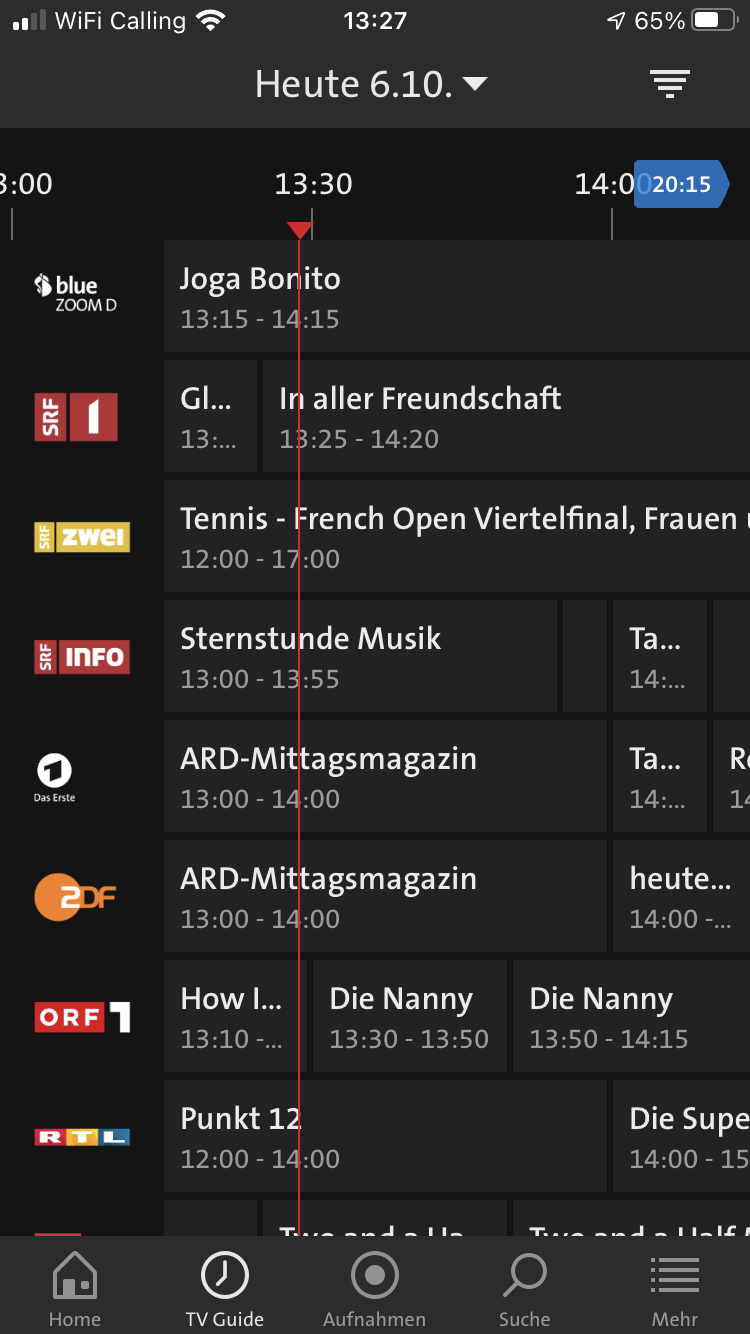Viewport: 750px width, 1334px height.
Task: Open the Mehr menu tab
Action: point(675,1290)
